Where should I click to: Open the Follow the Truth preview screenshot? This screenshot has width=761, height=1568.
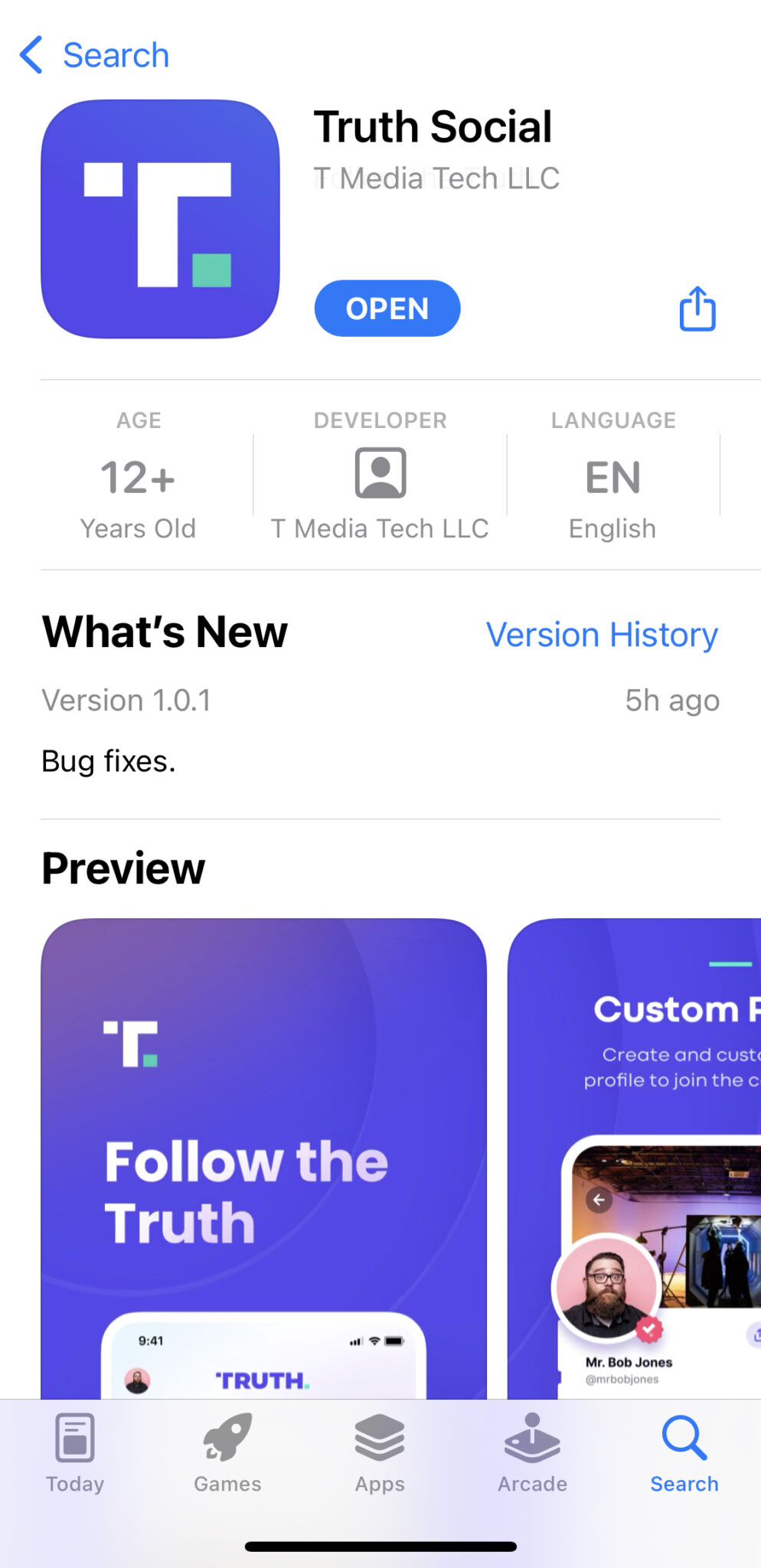click(263, 1158)
